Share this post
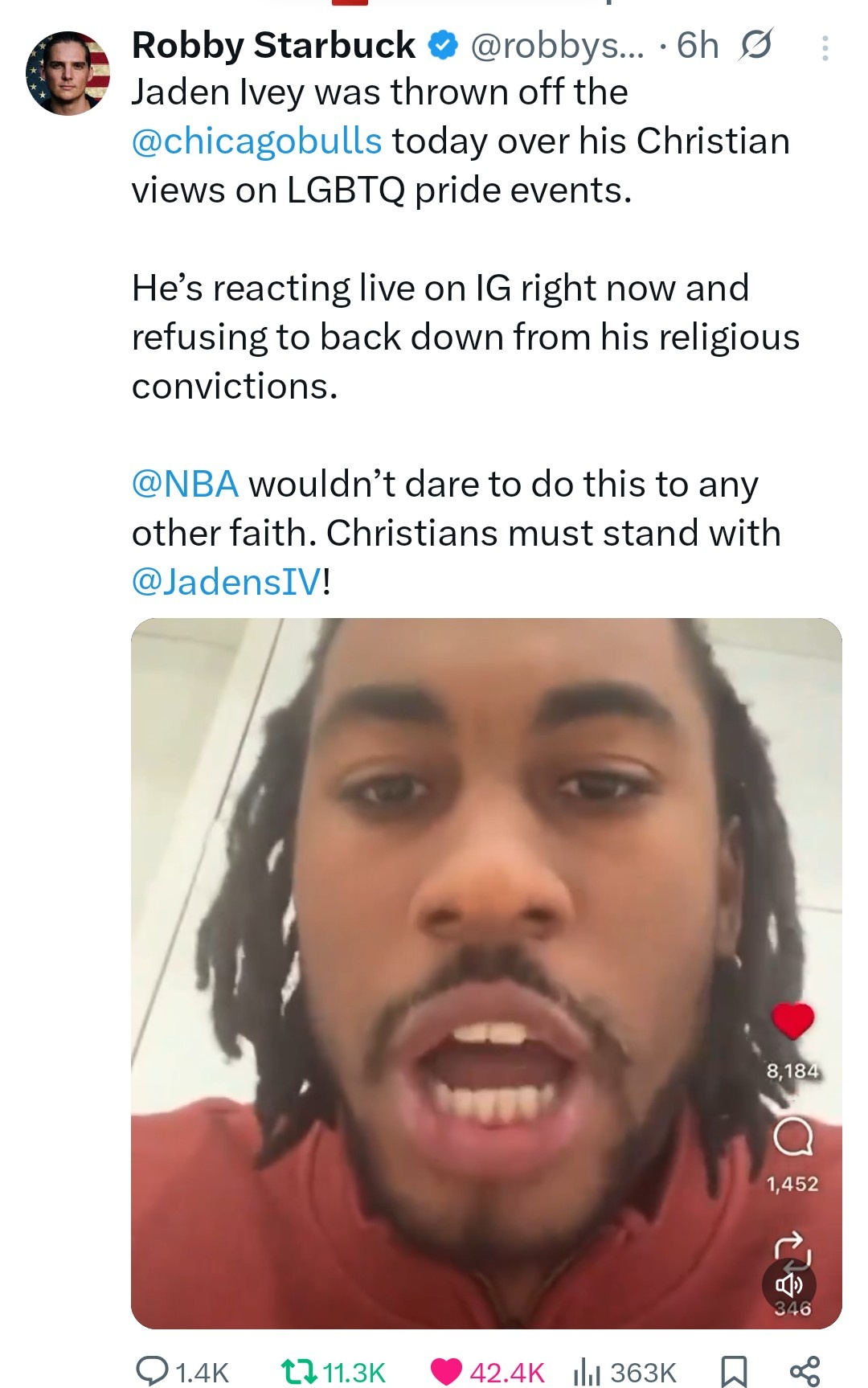 (805, 1371)
